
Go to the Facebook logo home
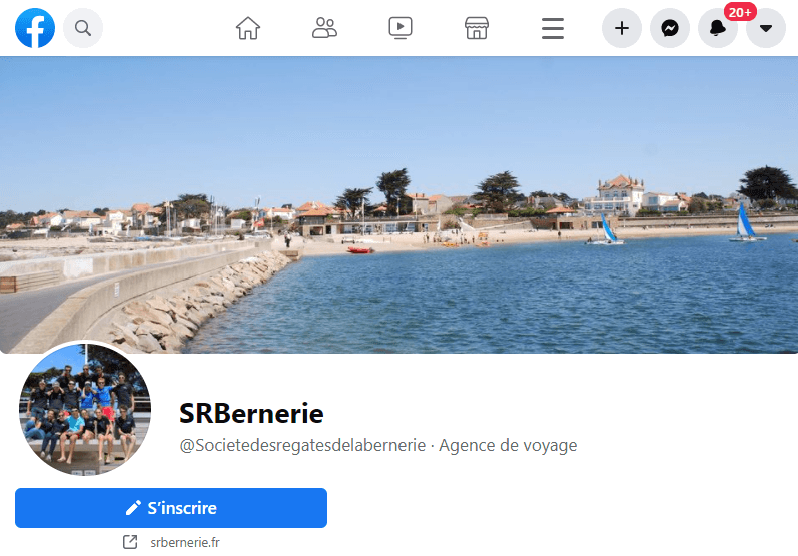click(35, 28)
